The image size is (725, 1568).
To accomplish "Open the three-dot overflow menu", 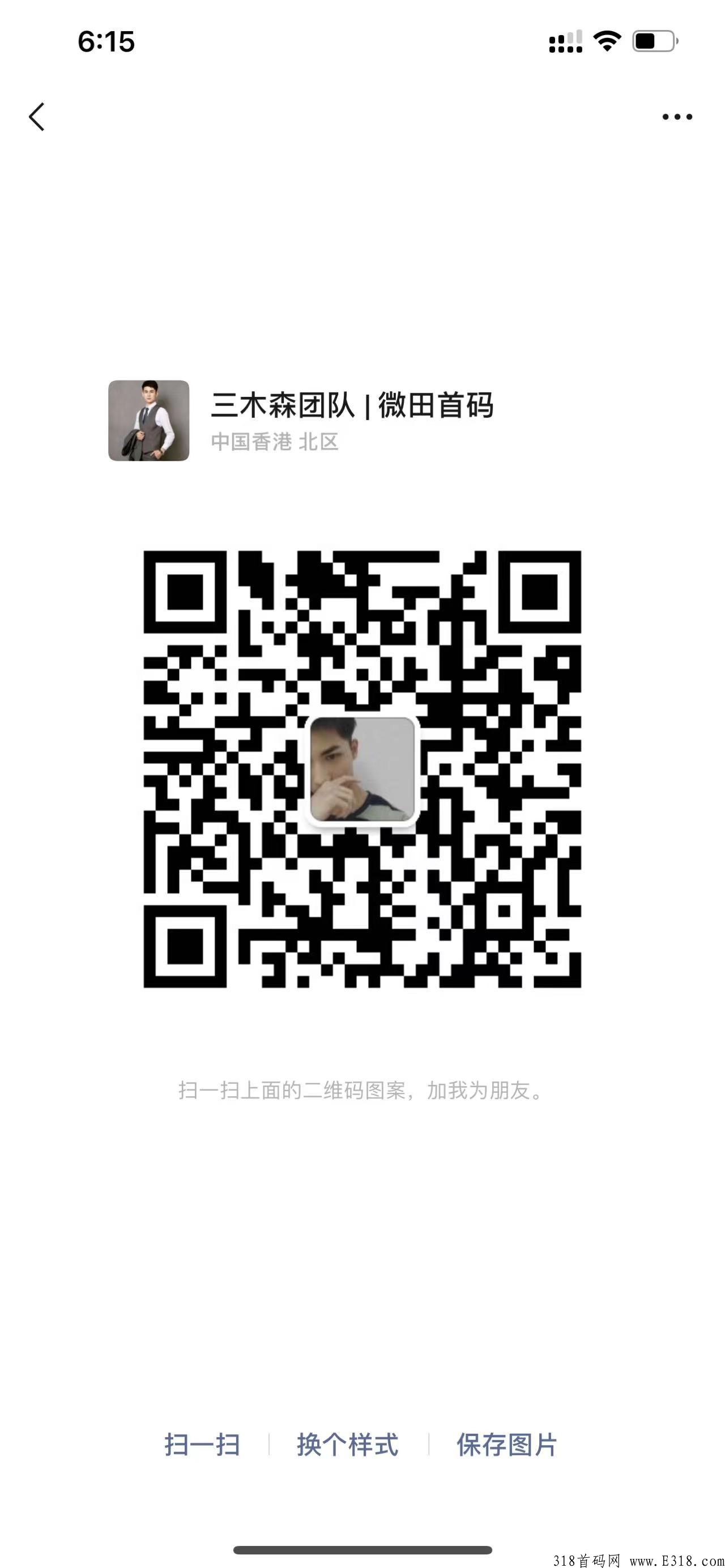I will (677, 117).
